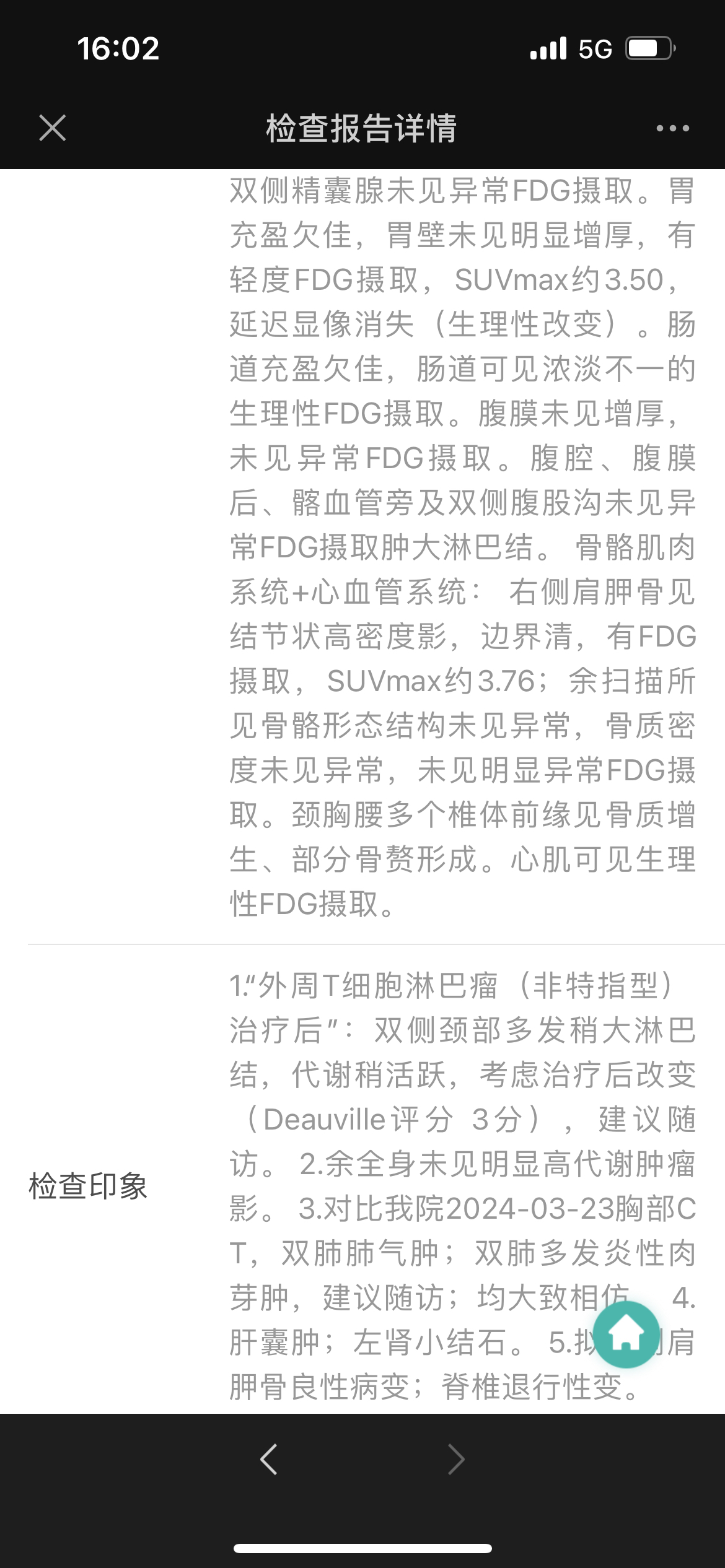
Task: Go back using the bottom back arrow
Action: click(x=269, y=1460)
